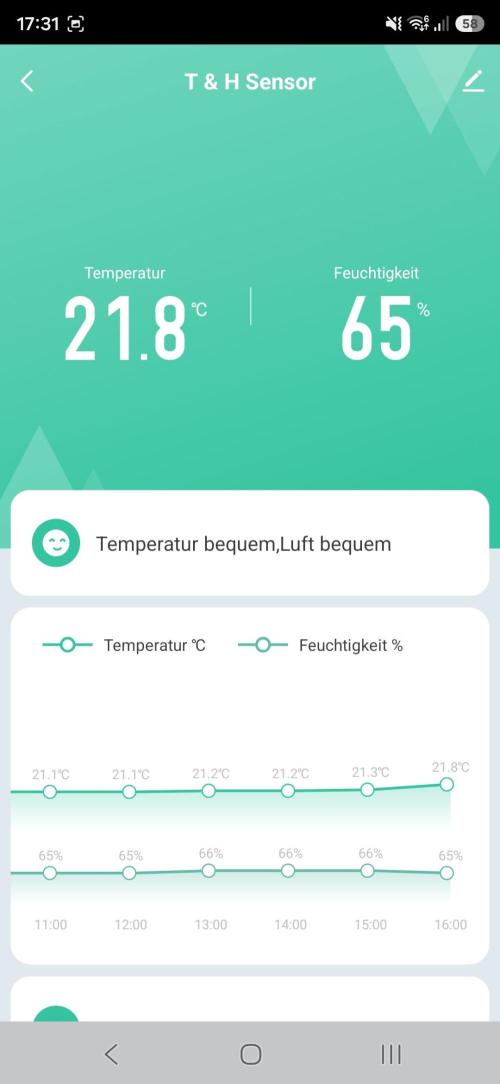Screen dimensions: 500x1084
Task: Select the 16:00 temperature point 21.8°C
Action: [x=447, y=784]
